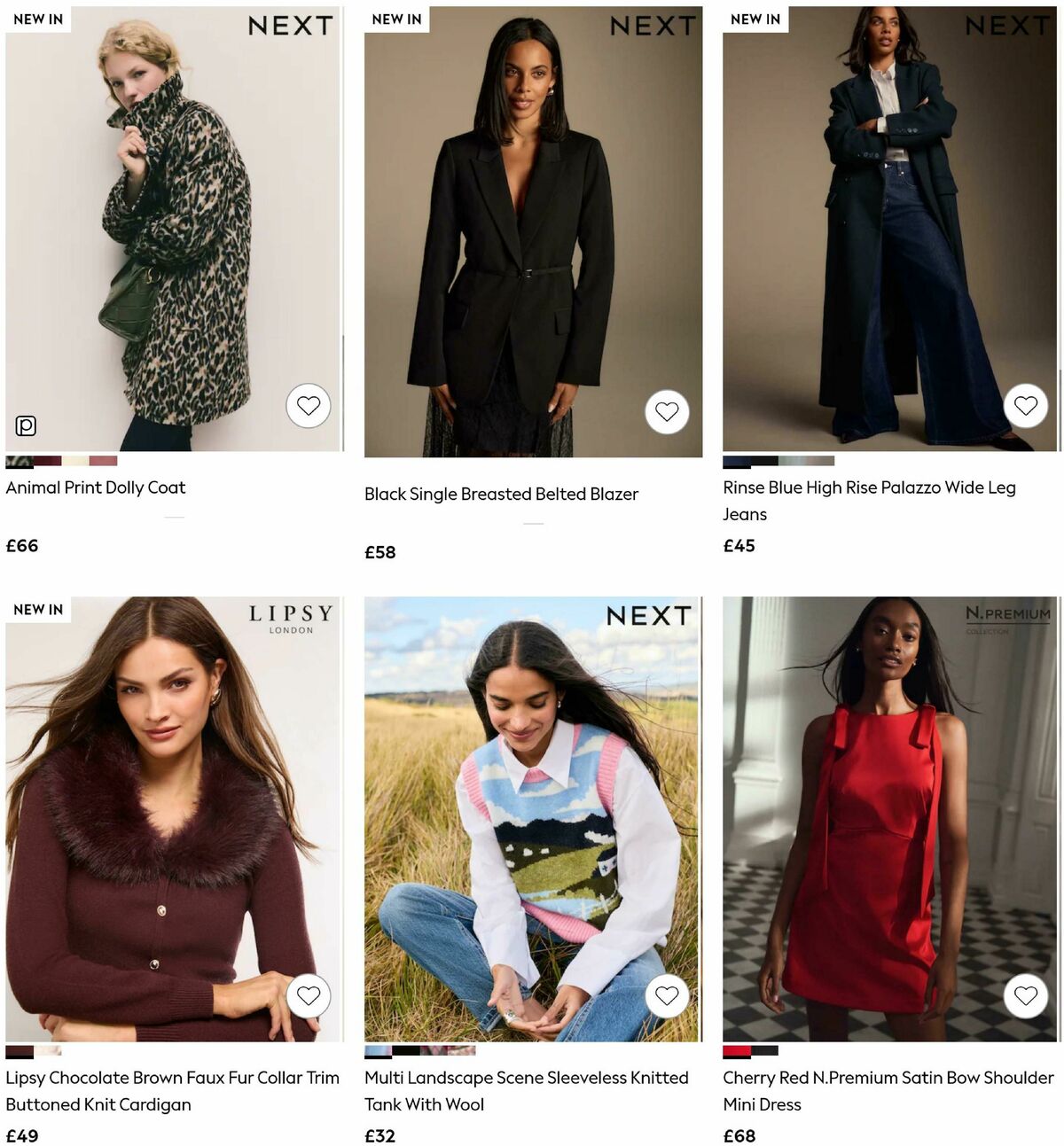The image size is (1064, 1146).
Task: Open the Cherry Red N.Premium Satin Dress title link
Action: pos(888,1079)
